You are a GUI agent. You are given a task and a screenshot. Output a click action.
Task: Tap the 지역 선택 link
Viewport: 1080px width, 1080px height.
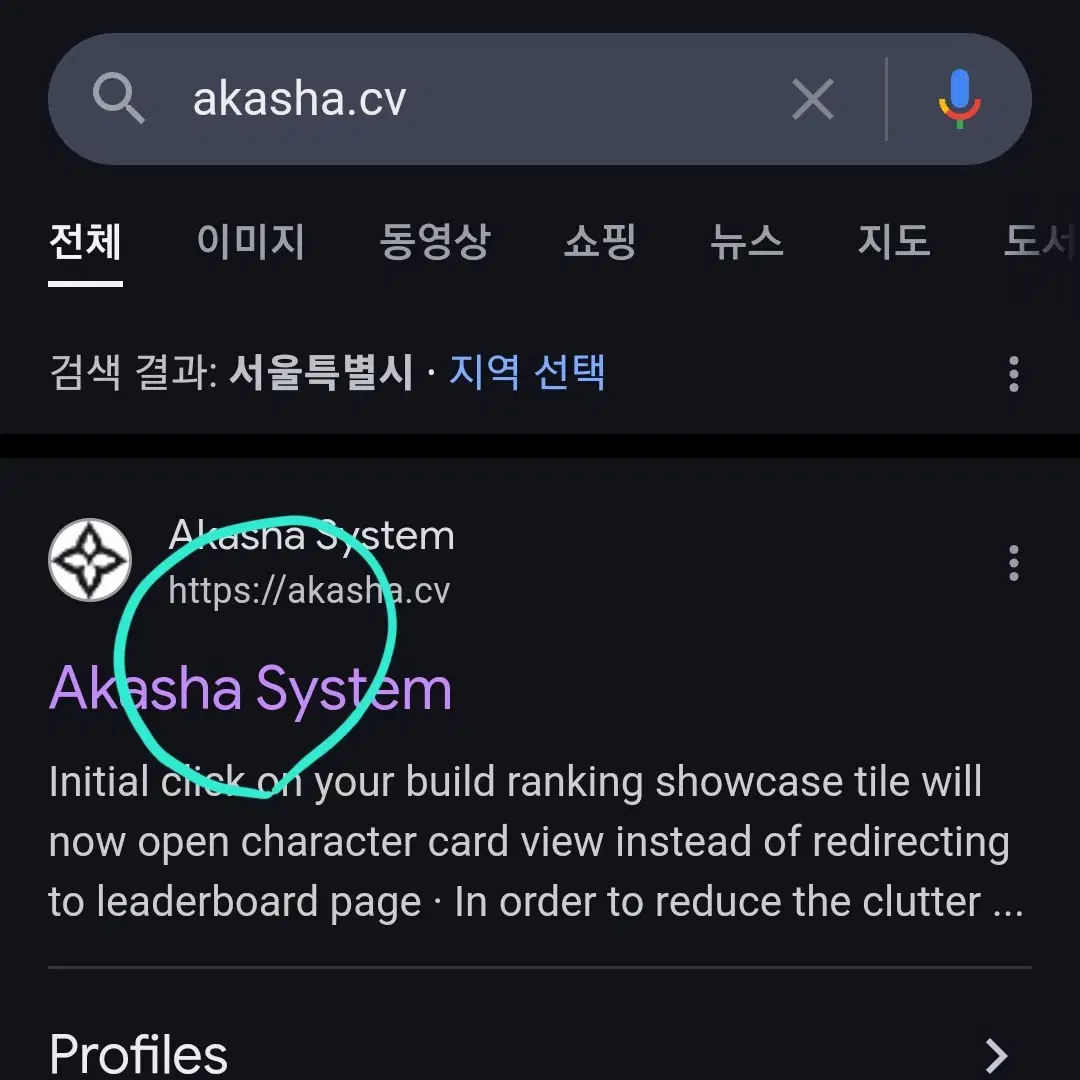coord(527,373)
